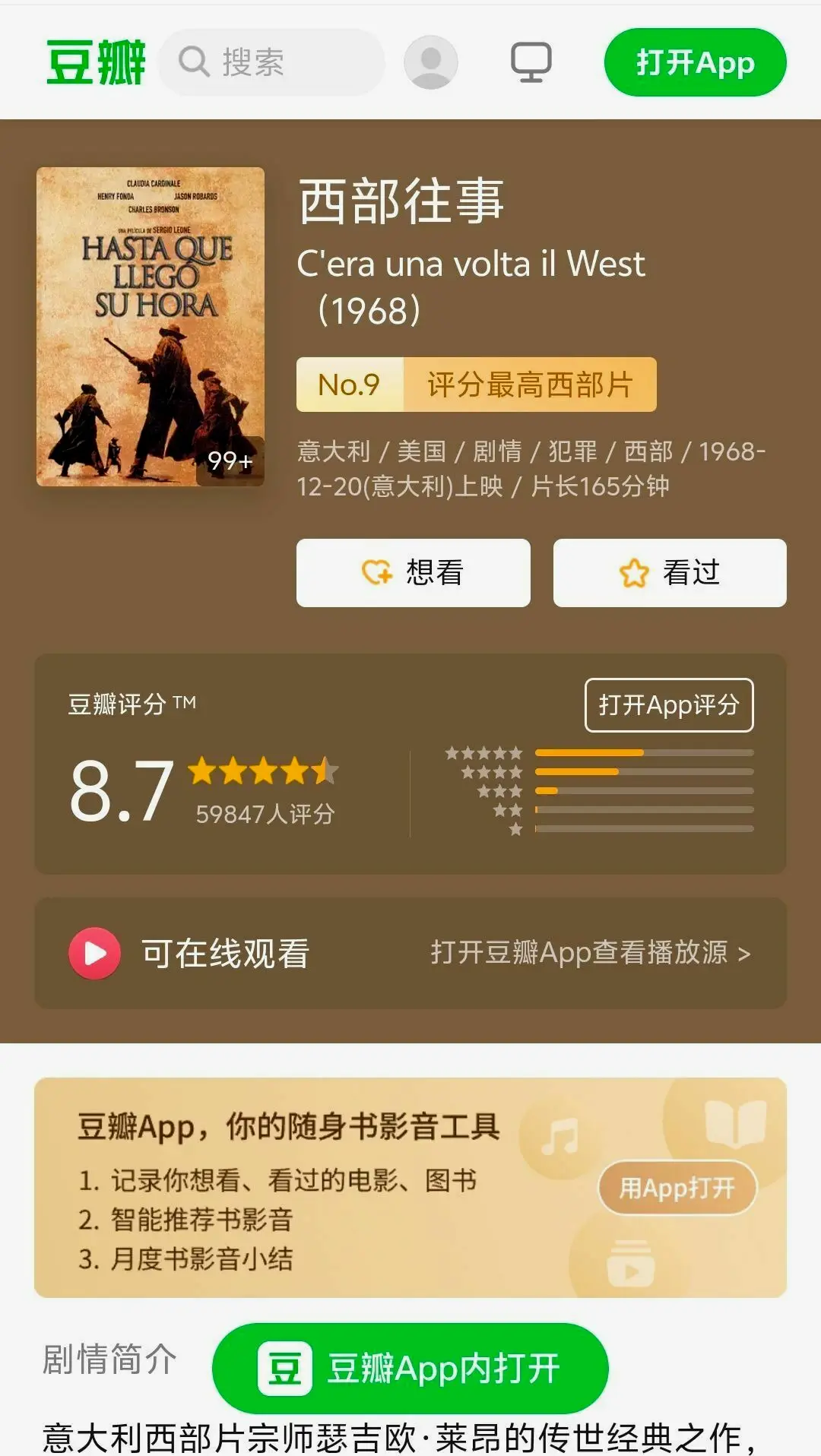Open 可在线观看 playback sources
Viewport: 821px width, 1456px height.
coord(410,953)
